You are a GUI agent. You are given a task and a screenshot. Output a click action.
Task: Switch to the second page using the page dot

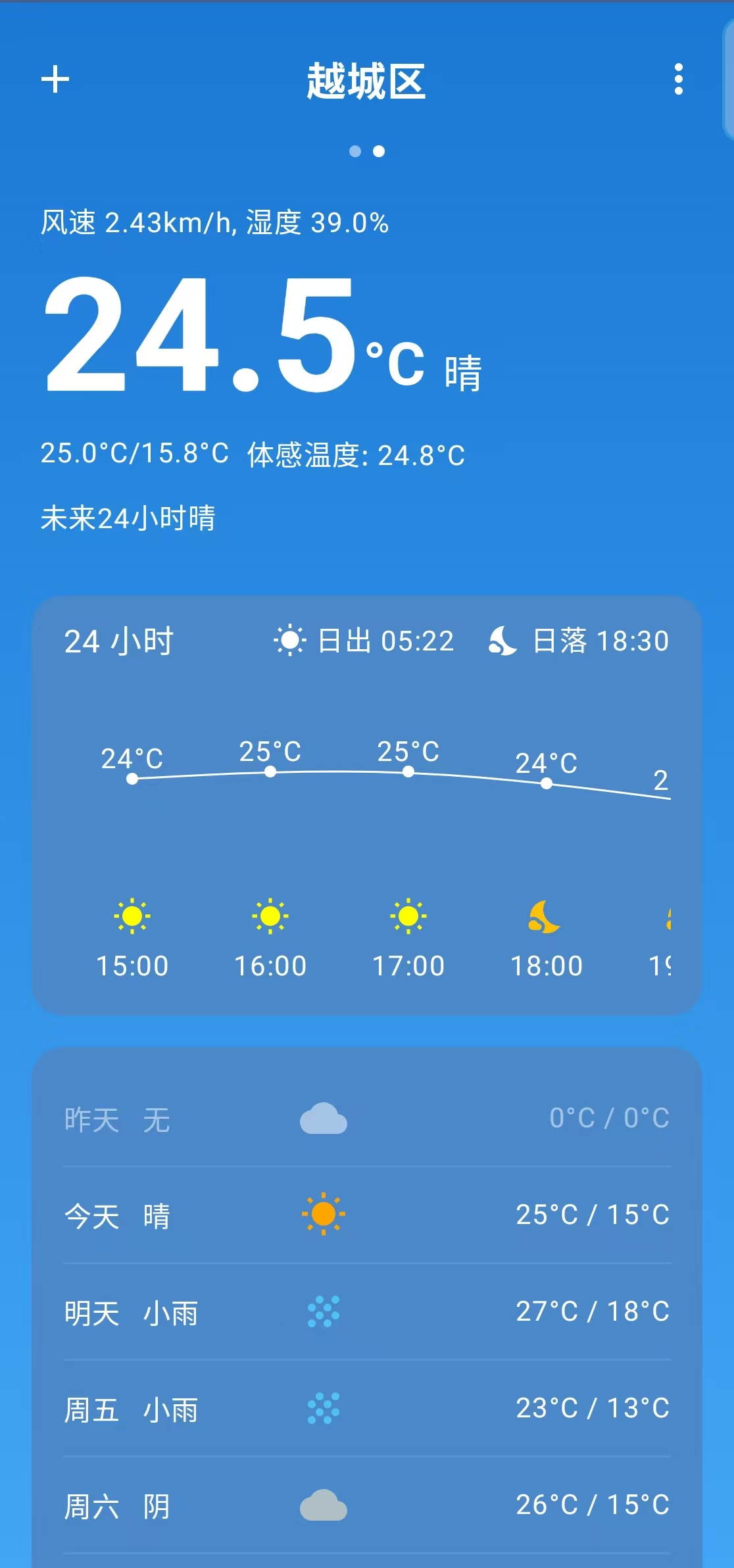tap(380, 150)
